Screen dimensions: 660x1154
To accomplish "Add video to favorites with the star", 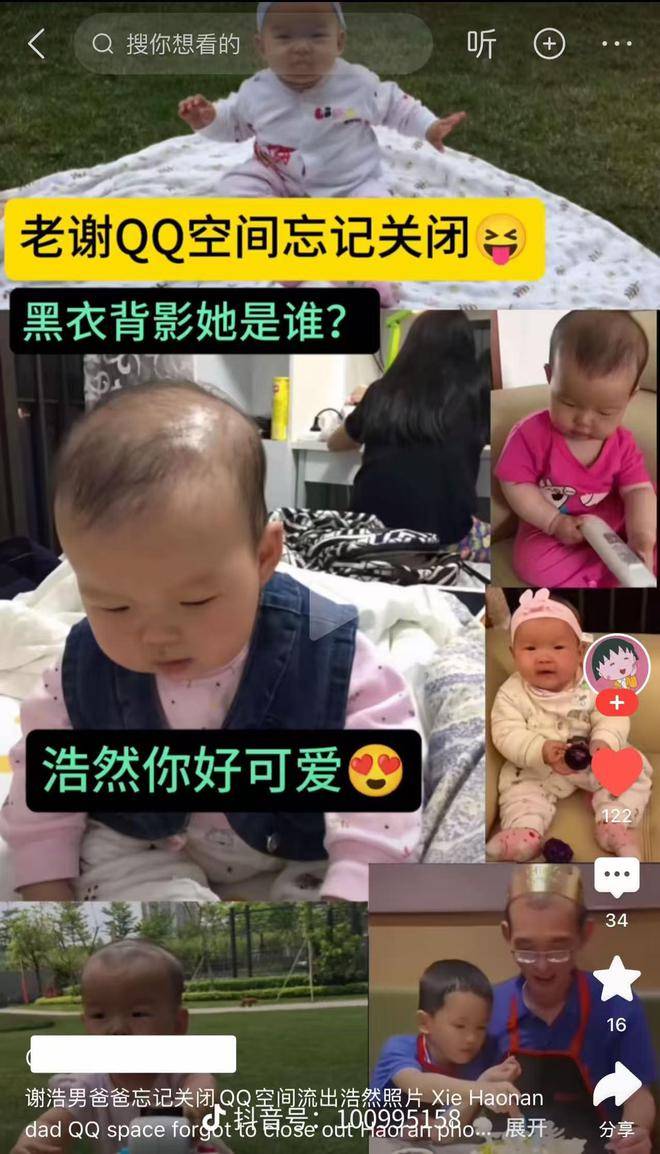I will pyautogui.click(x=616, y=981).
